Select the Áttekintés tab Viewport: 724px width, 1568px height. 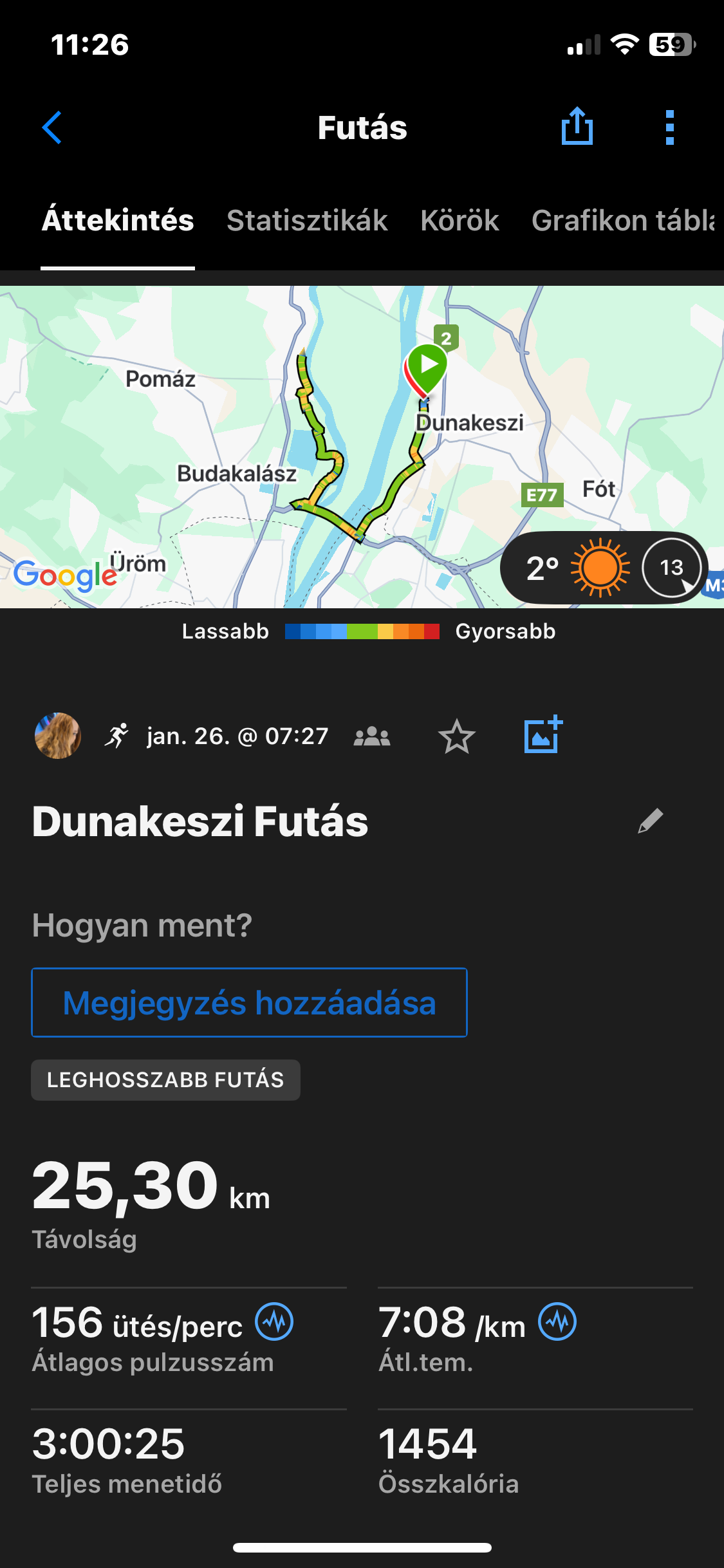tap(118, 221)
